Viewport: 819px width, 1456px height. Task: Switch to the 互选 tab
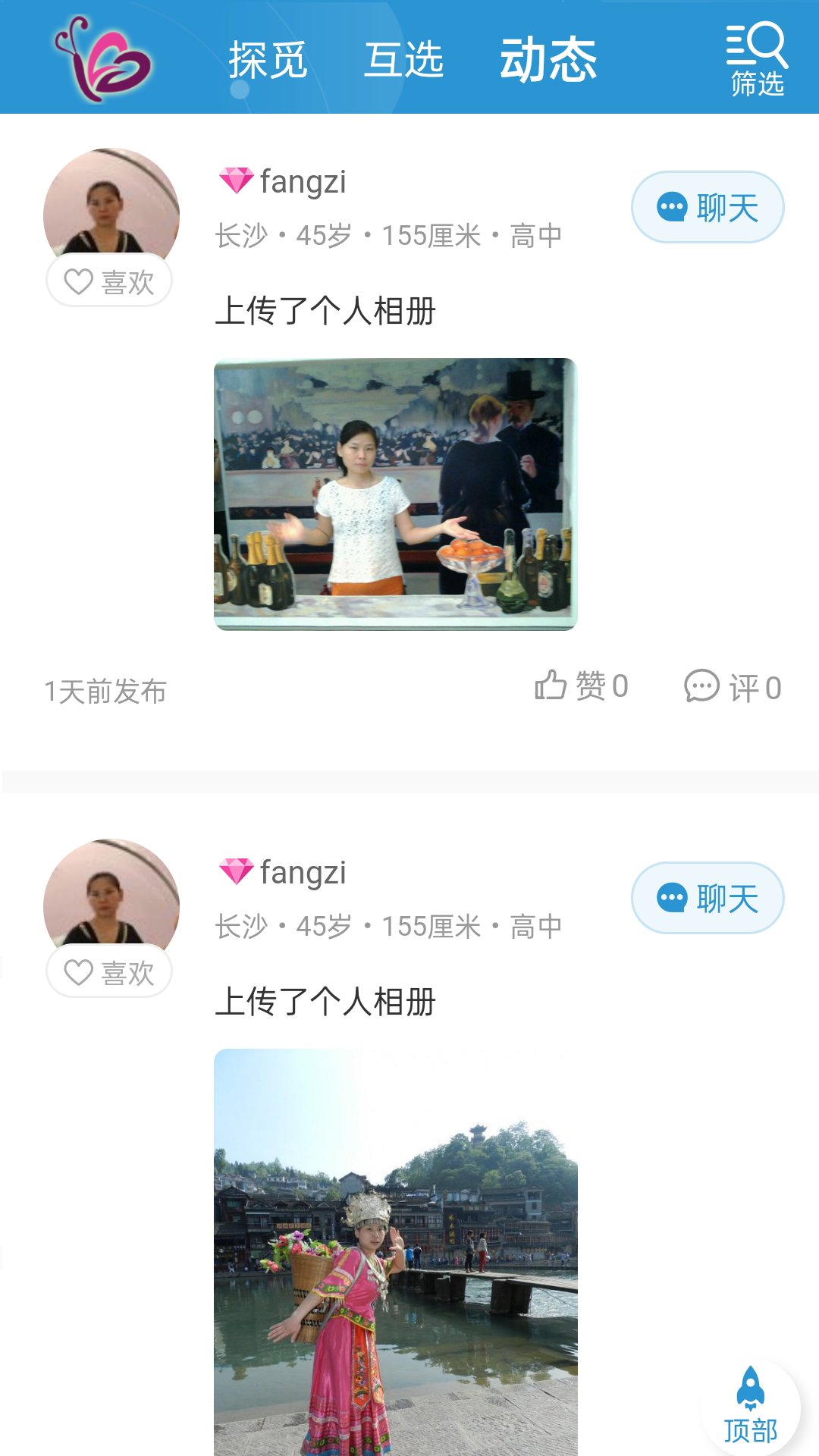coord(403,60)
